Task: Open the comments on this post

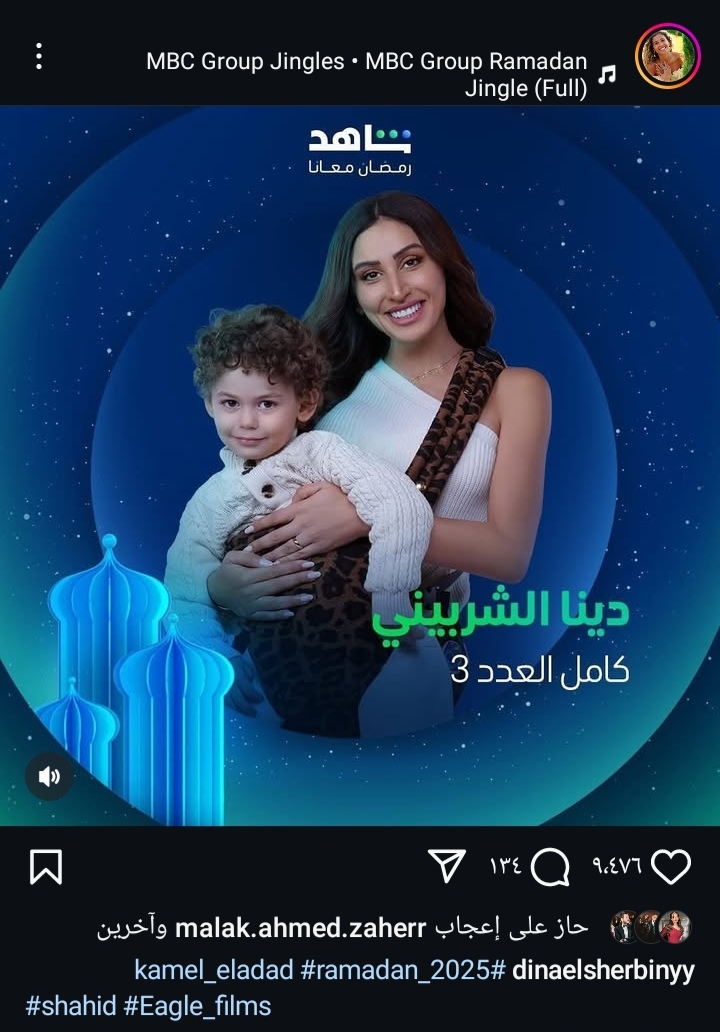Action: tap(550, 867)
